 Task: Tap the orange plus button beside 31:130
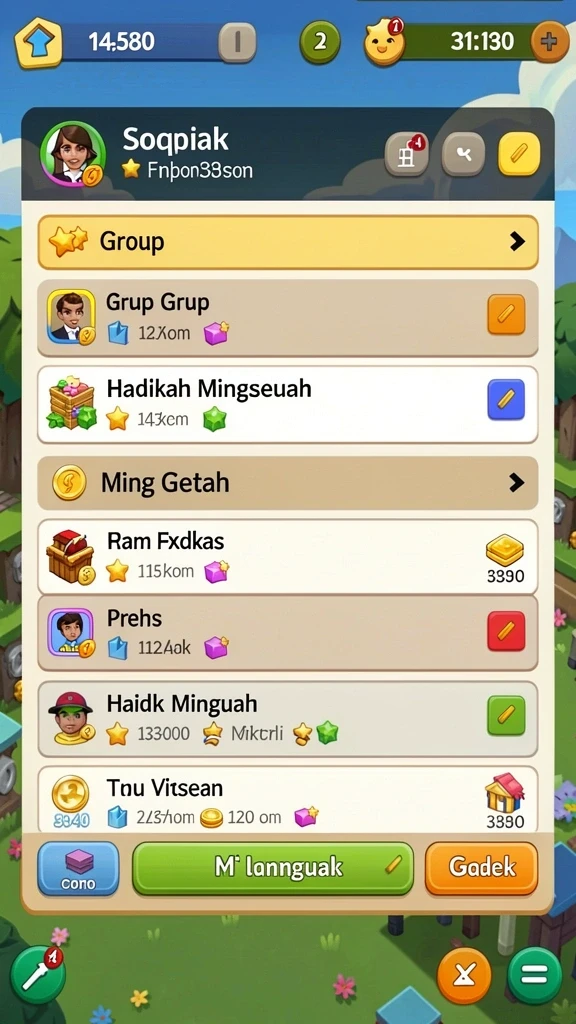[550, 42]
